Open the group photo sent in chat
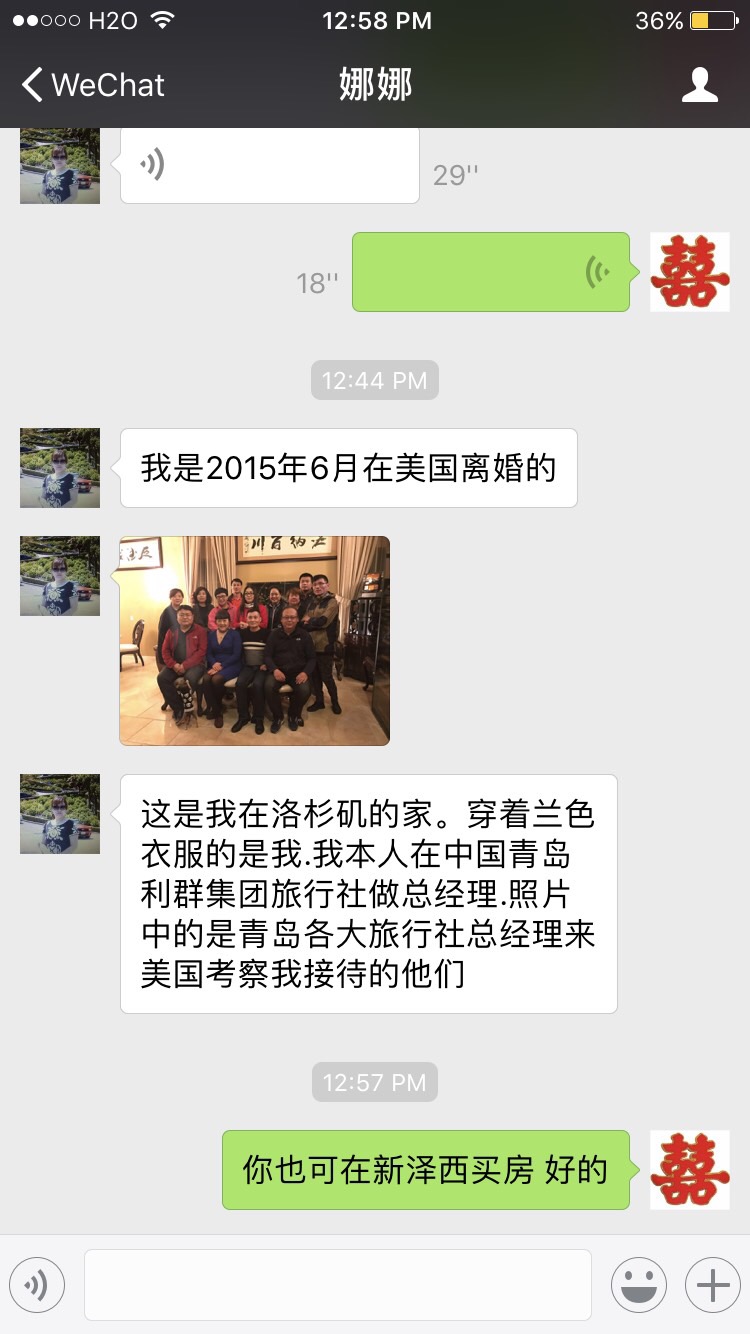This screenshot has width=750, height=1334. click(254, 641)
